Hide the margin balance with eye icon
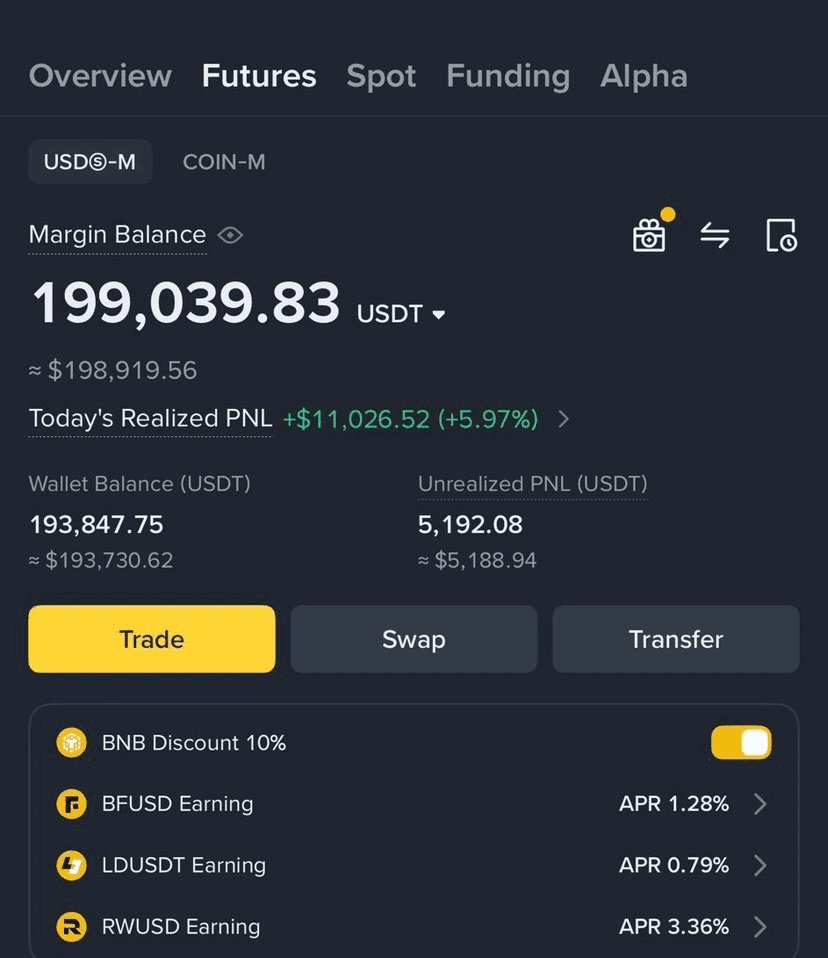Image resolution: width=828 pixels, height=958 pixels. point(230,236)
